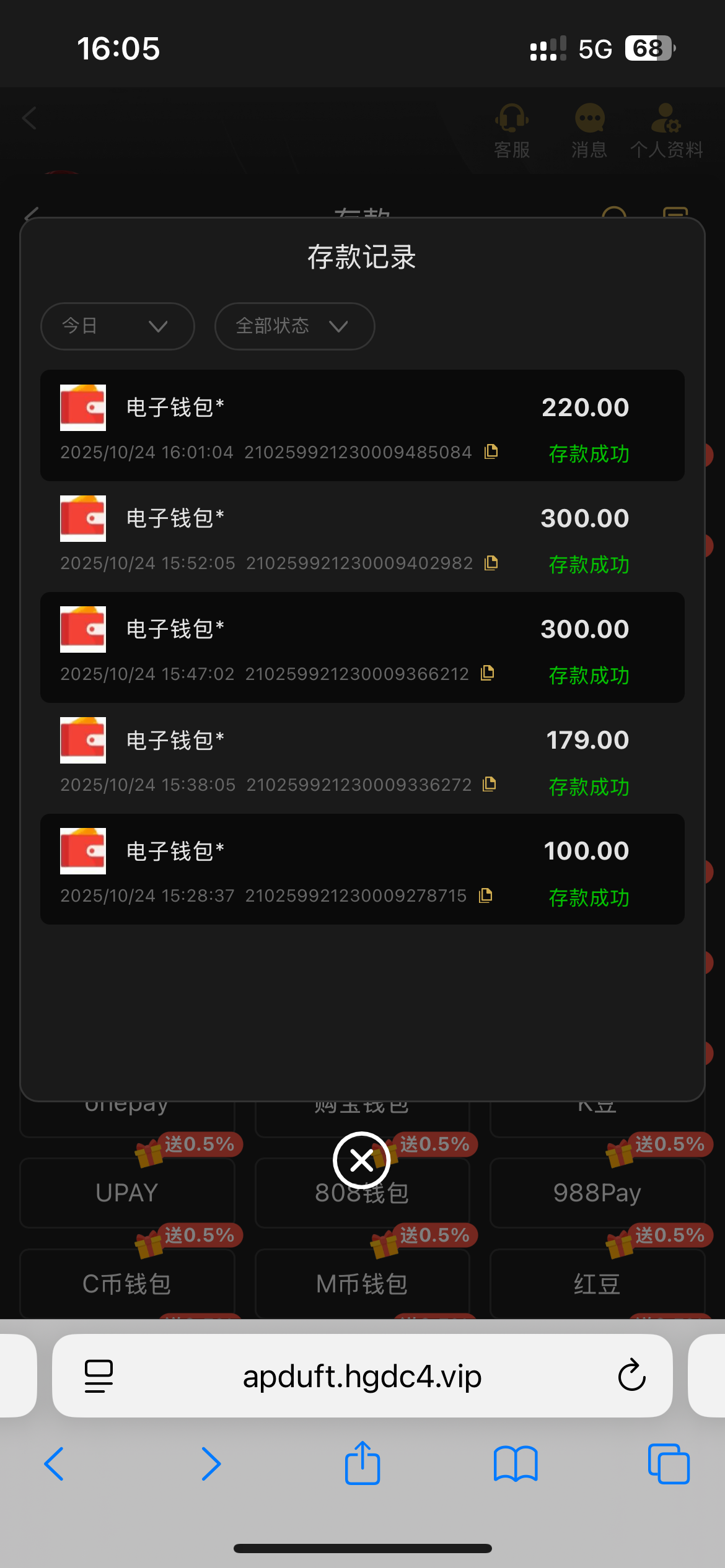Copy order number of the 220.00 deposit

(x=491, y=451)
